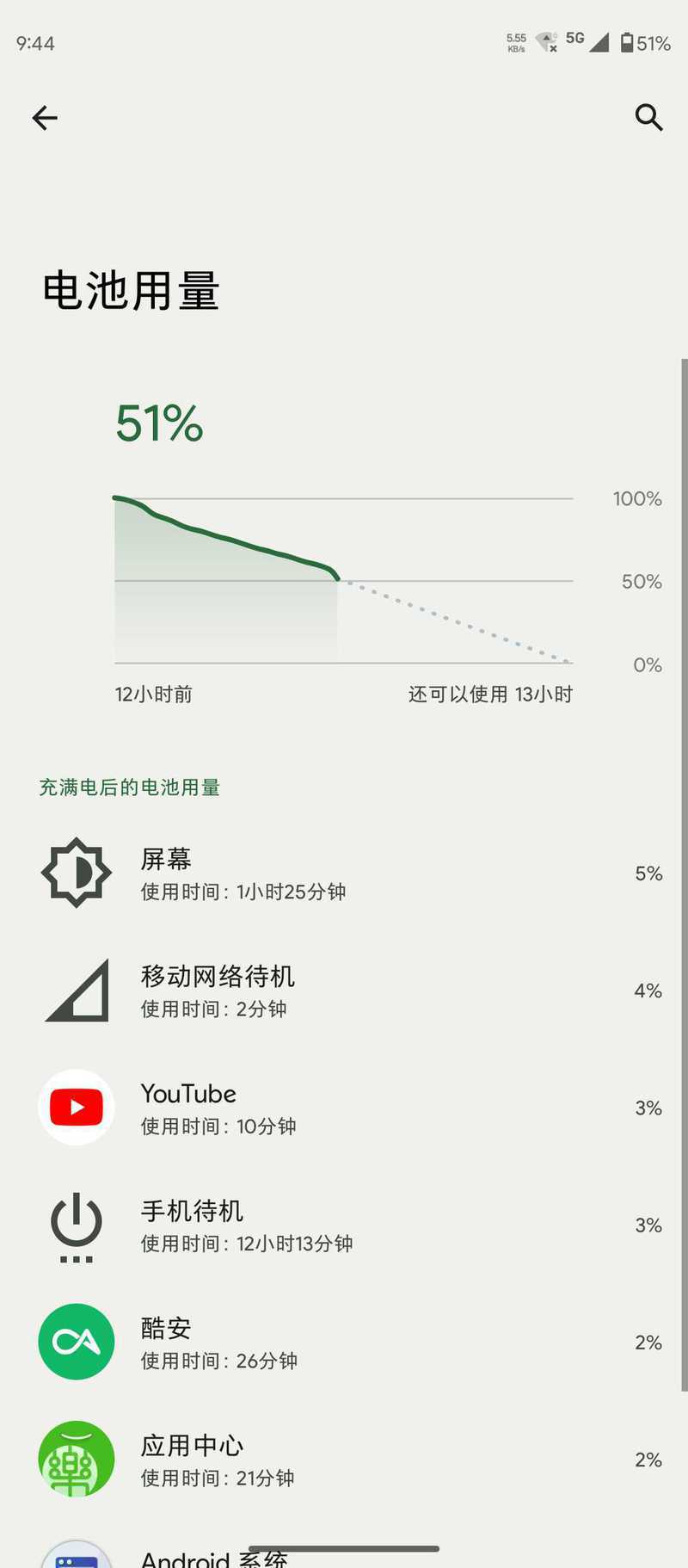Open the search icon in the top bar

tap(648, 117)
